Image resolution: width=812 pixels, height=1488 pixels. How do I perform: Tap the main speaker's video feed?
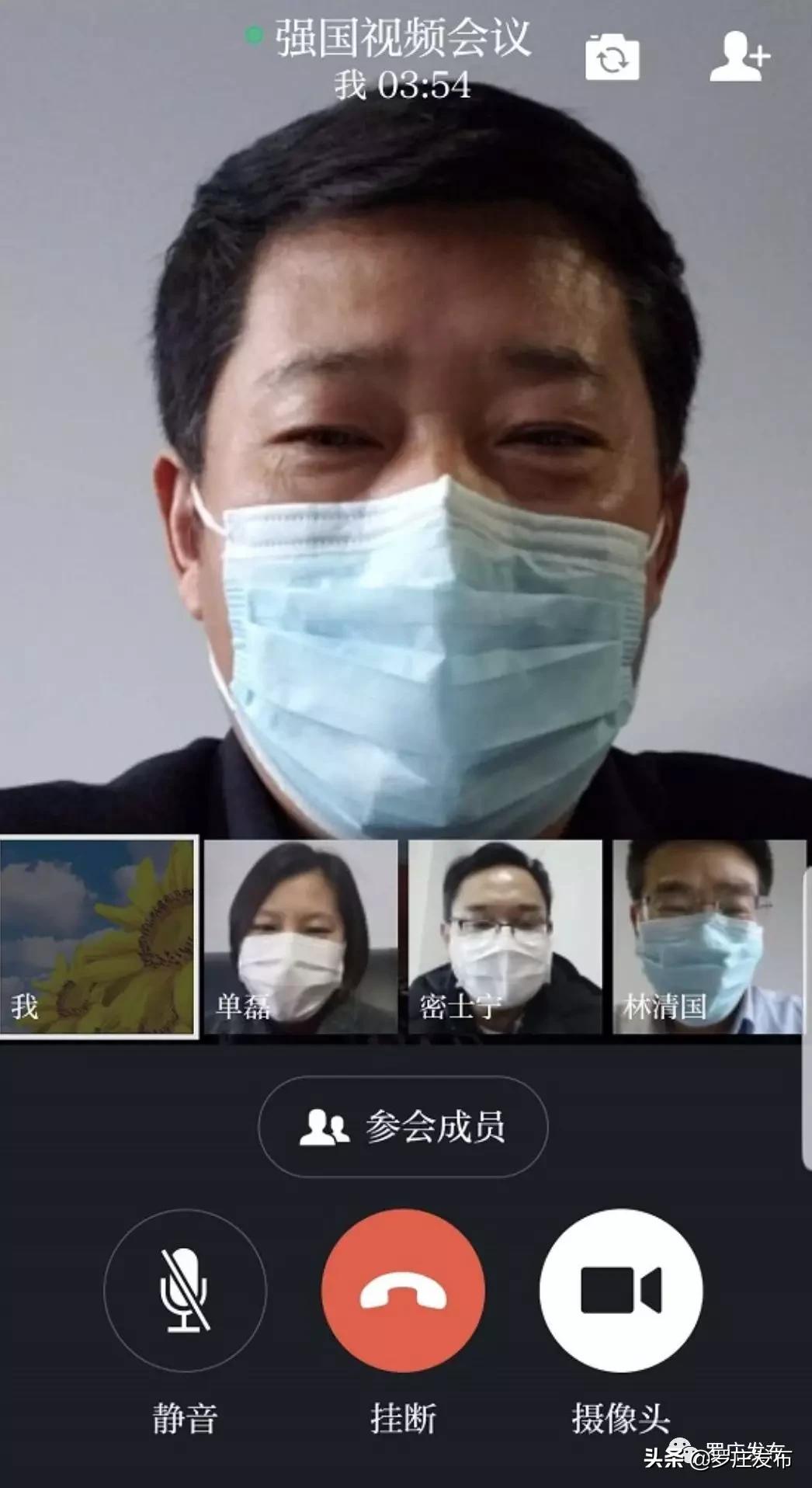[406, 466]
